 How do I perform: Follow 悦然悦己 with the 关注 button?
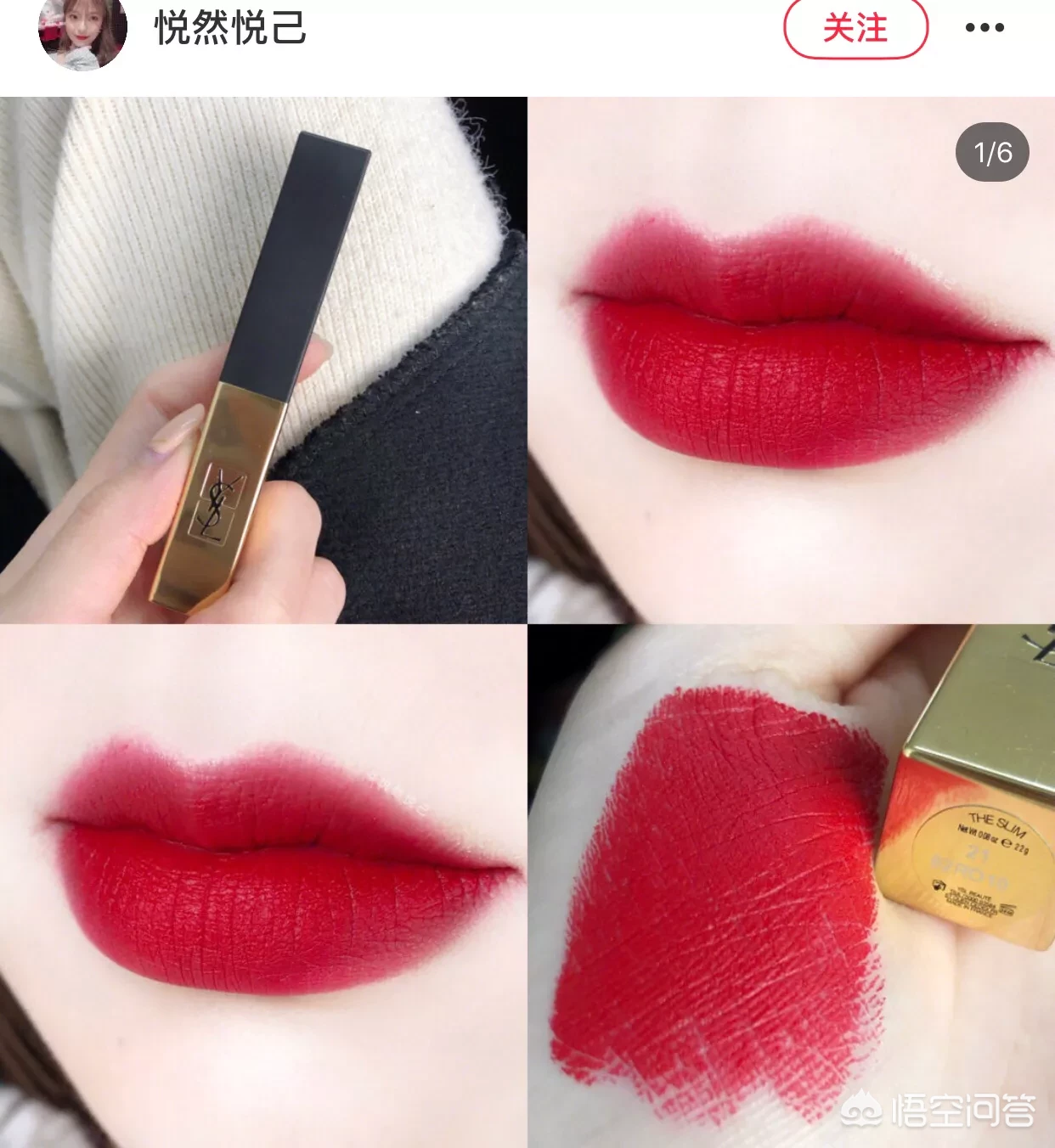pos(855,28)
